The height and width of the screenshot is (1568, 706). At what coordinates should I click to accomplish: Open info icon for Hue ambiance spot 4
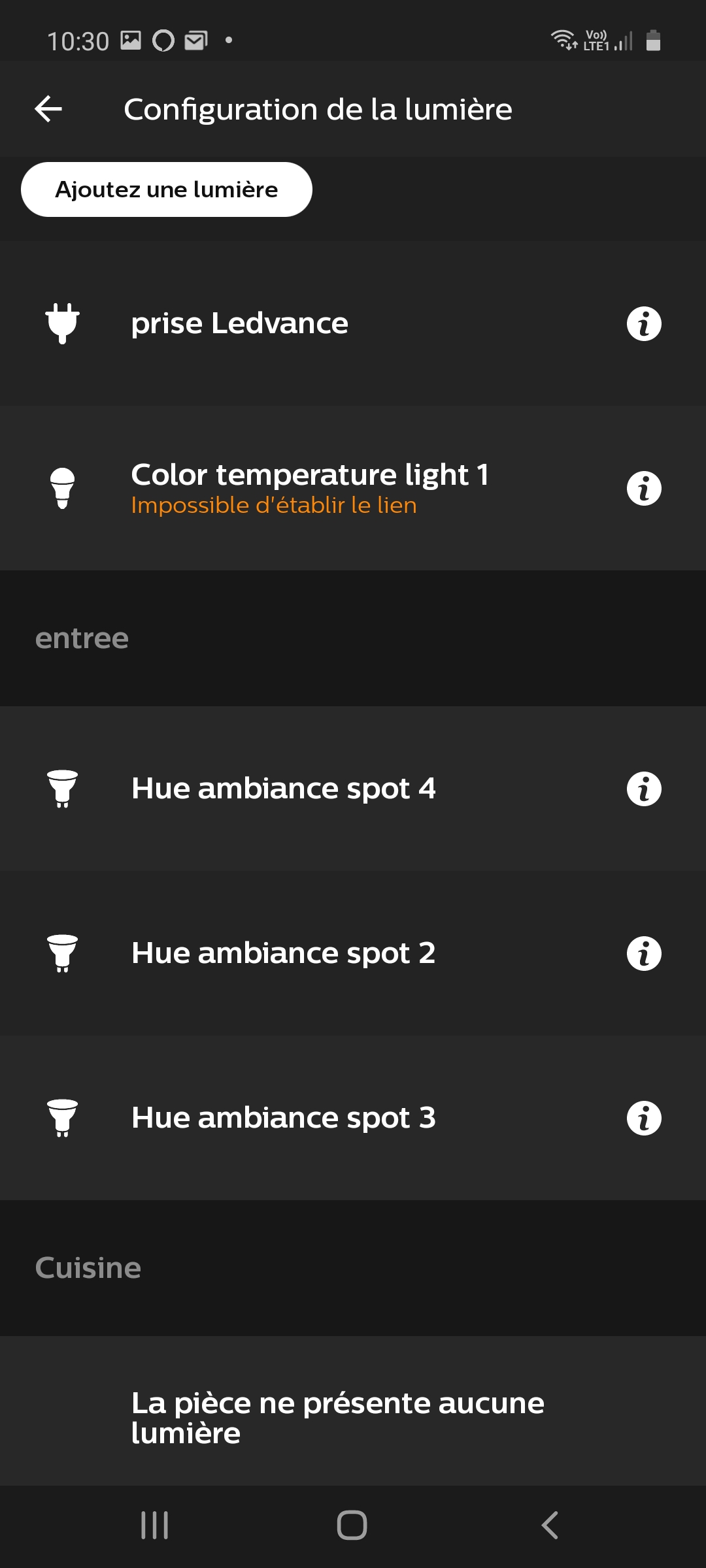coord(644,789)
